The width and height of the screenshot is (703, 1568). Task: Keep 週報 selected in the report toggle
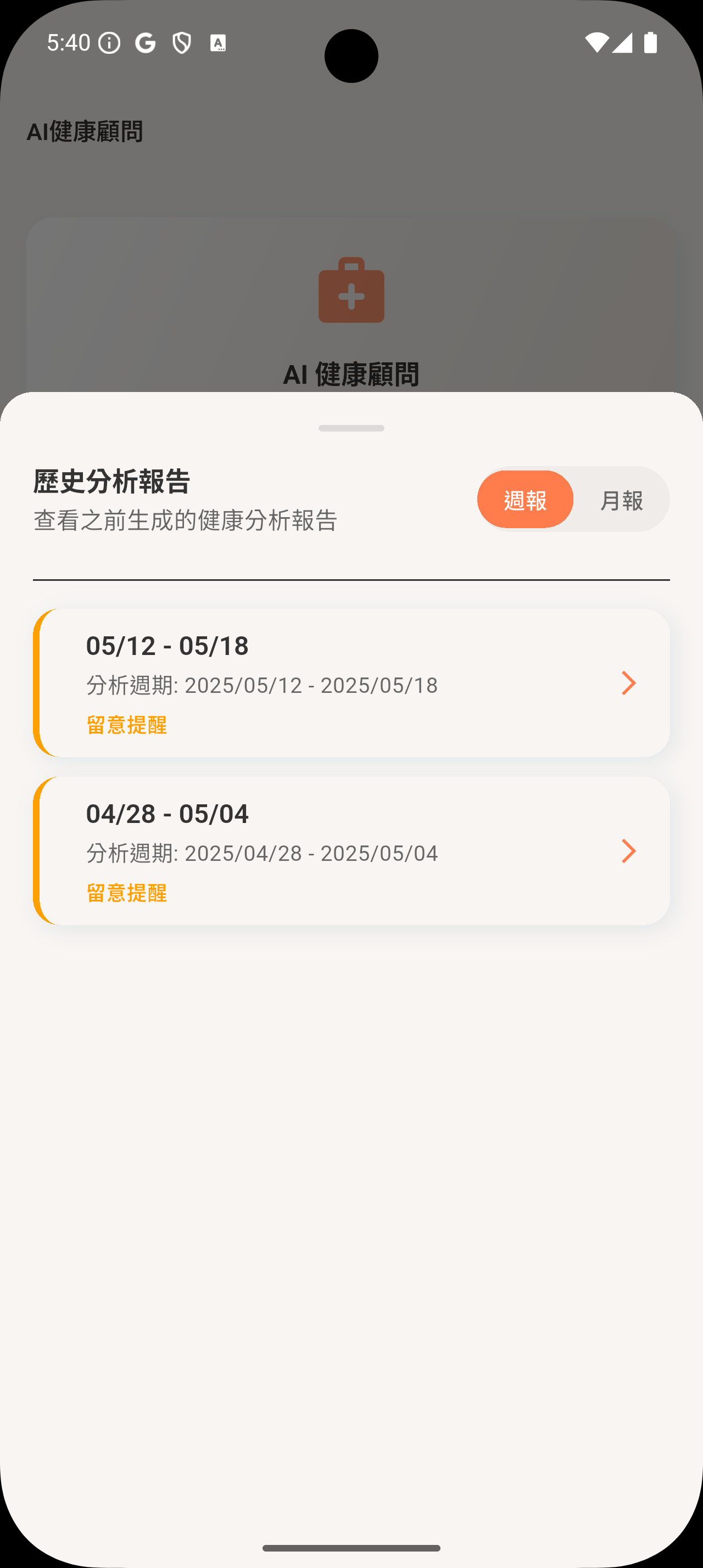[525, 499]
